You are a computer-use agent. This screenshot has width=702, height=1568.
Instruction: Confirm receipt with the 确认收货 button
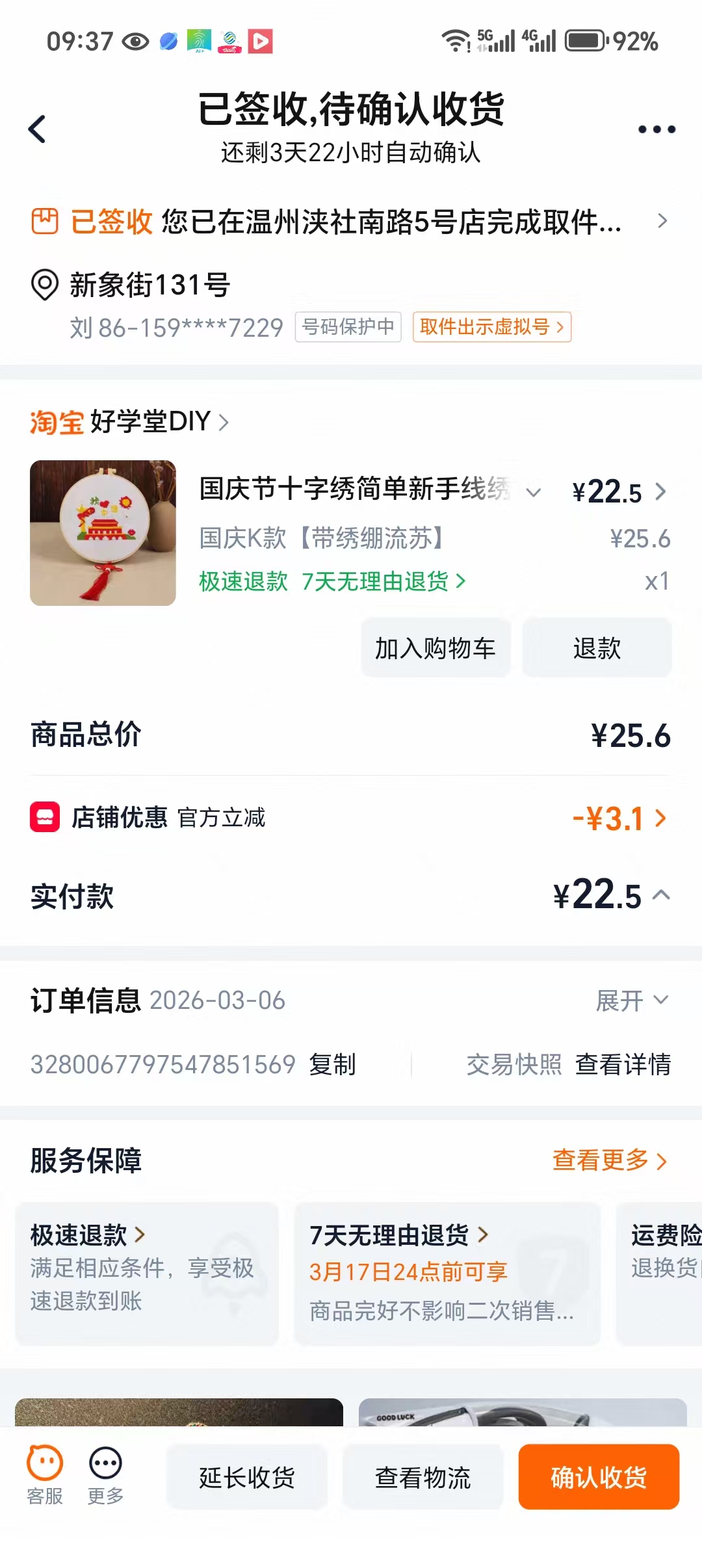tap(599, 1477)
